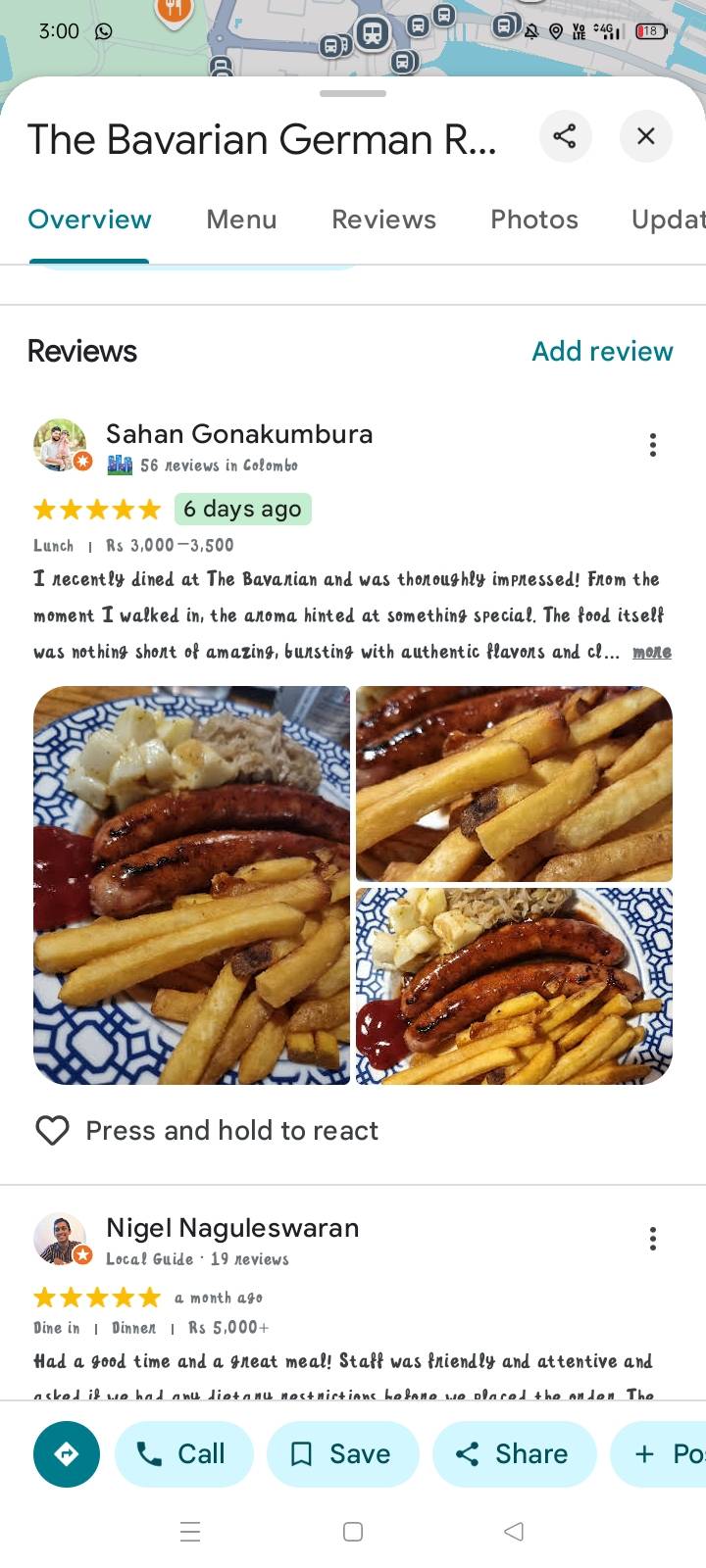
Task: Tap the Share button in bottom bar
Action: [514, 1453]
